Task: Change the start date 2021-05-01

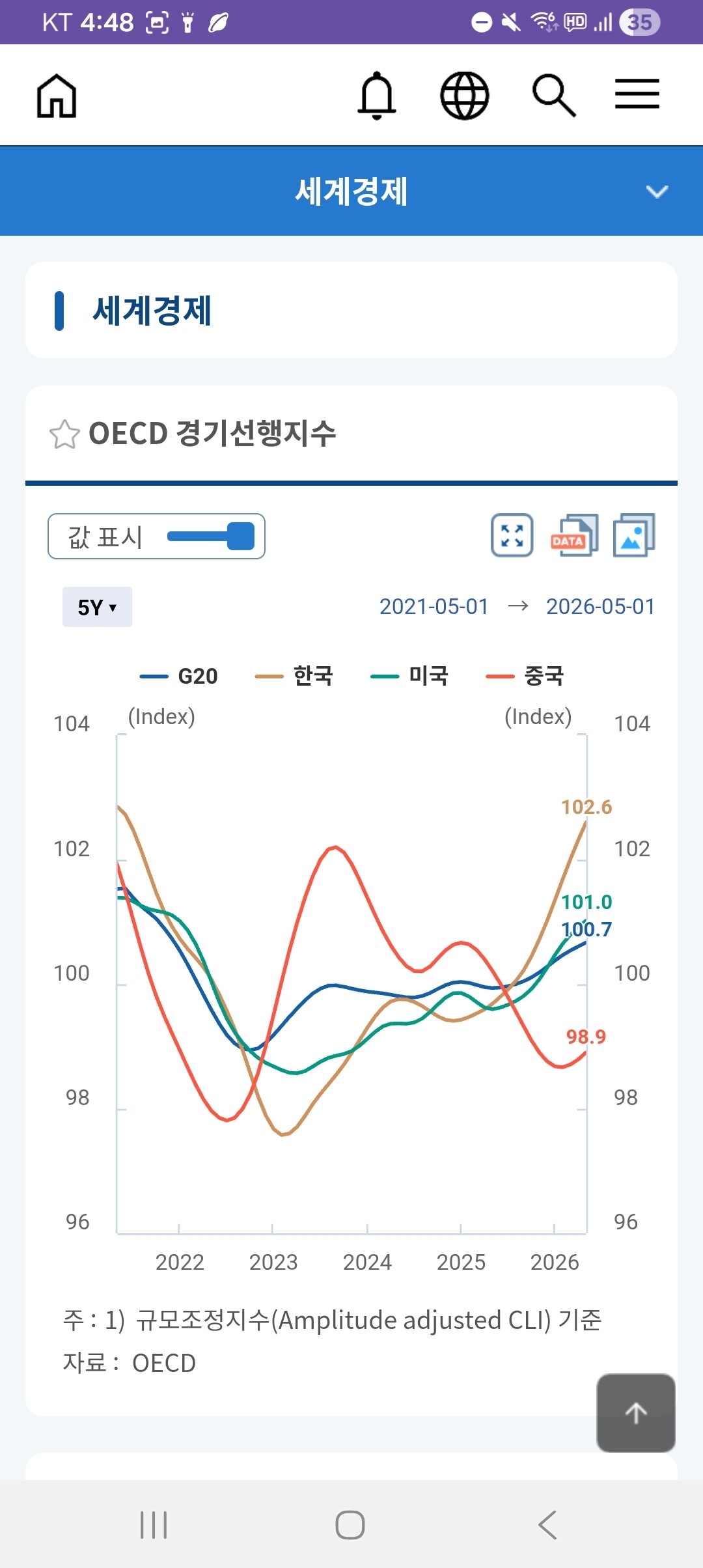Action: click(x=434, y=607)
